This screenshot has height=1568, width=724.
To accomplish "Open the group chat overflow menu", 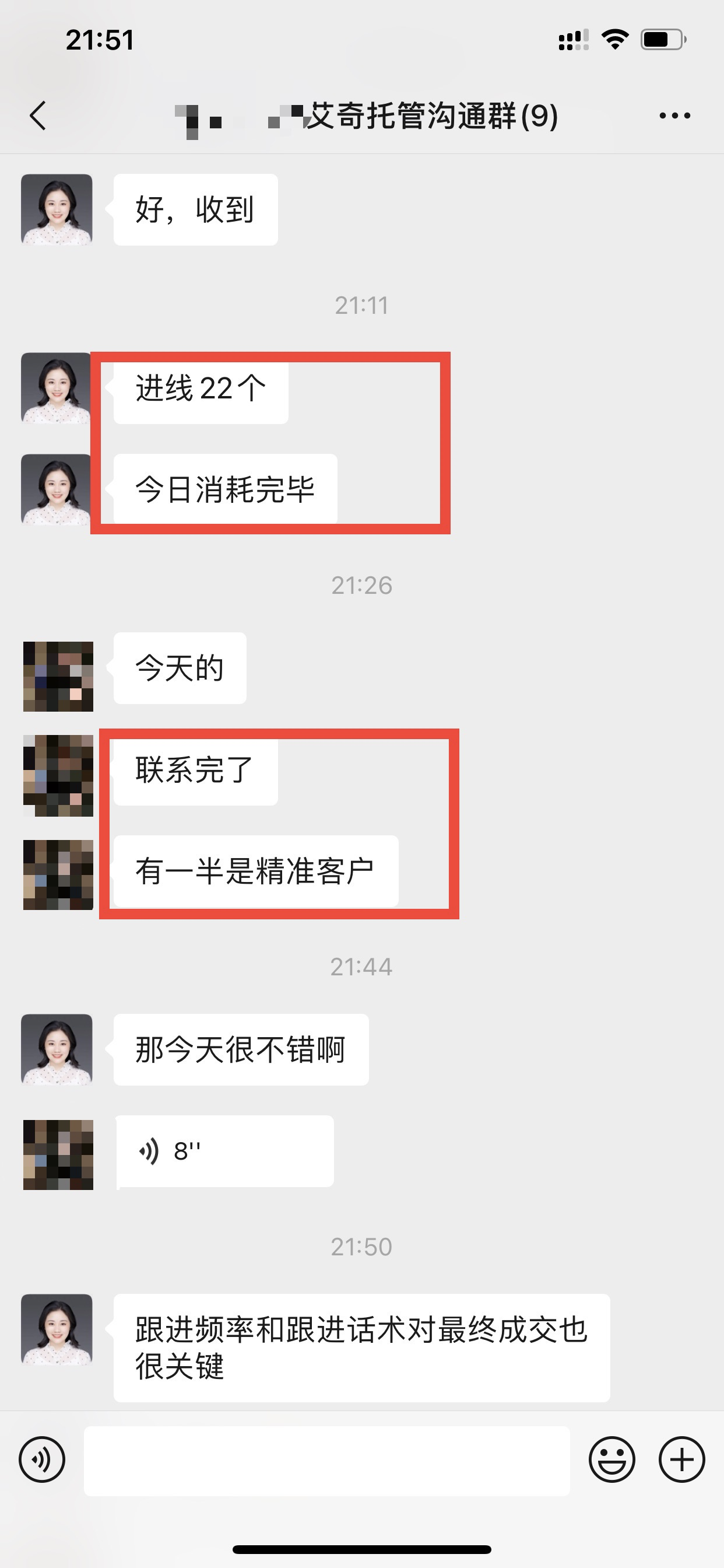I will (x=674, y=116).
